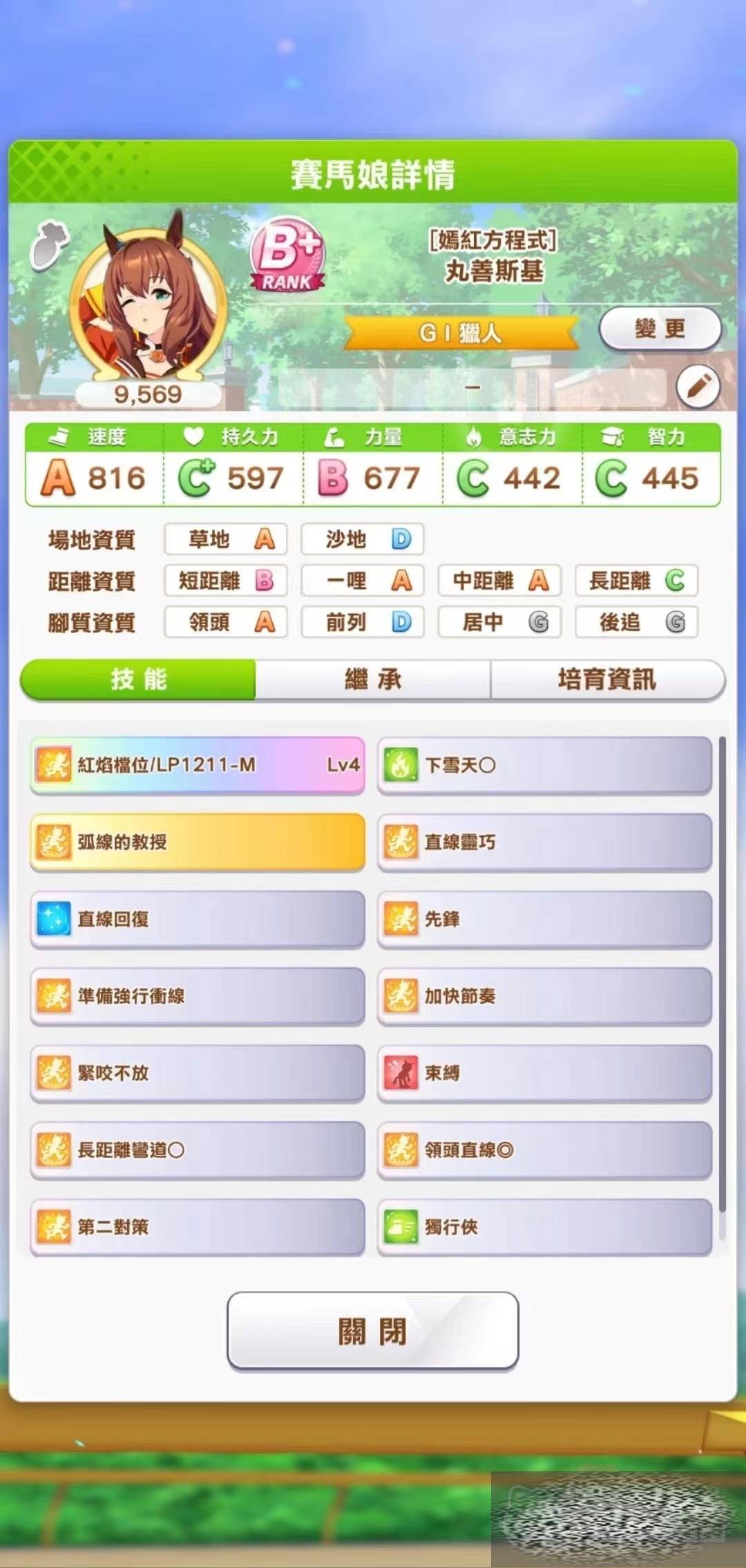Image resolution: width=746 pixels, height=1568 pixels.
Task: Open the 弧線的教授 skill
Action: point(197,842)
